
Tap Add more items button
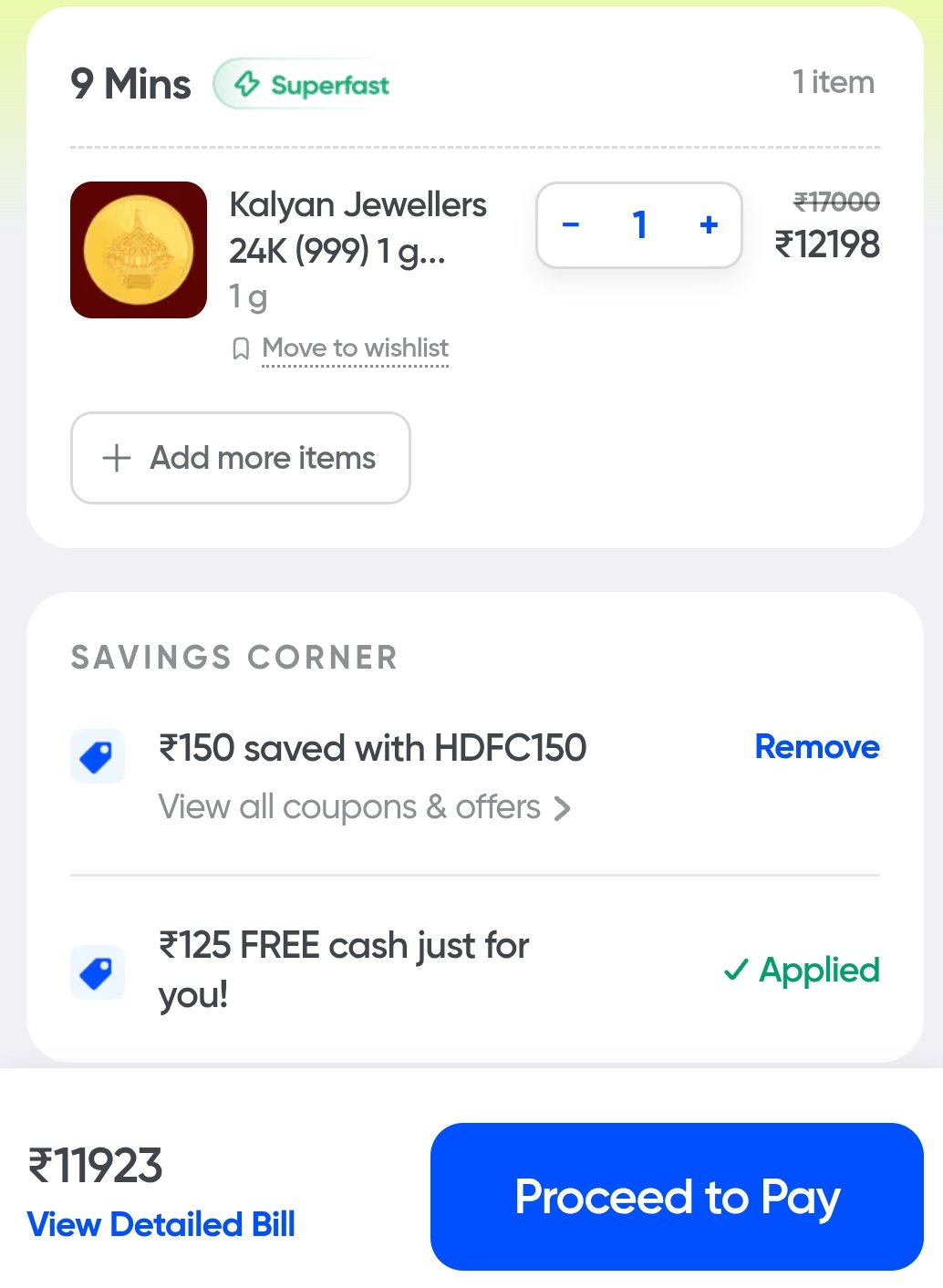(241, 458)
